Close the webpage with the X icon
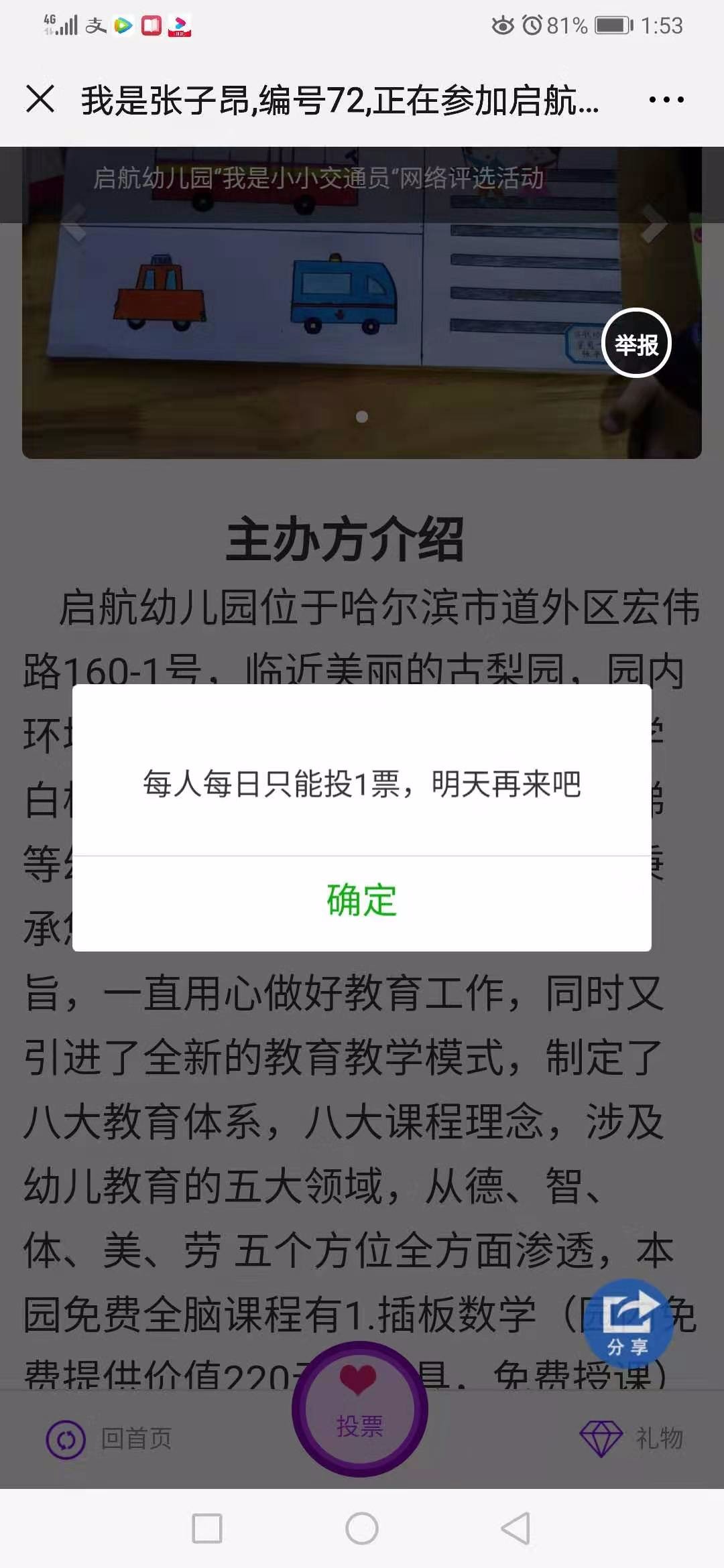 pyautogui.click(x=40, y=99)
